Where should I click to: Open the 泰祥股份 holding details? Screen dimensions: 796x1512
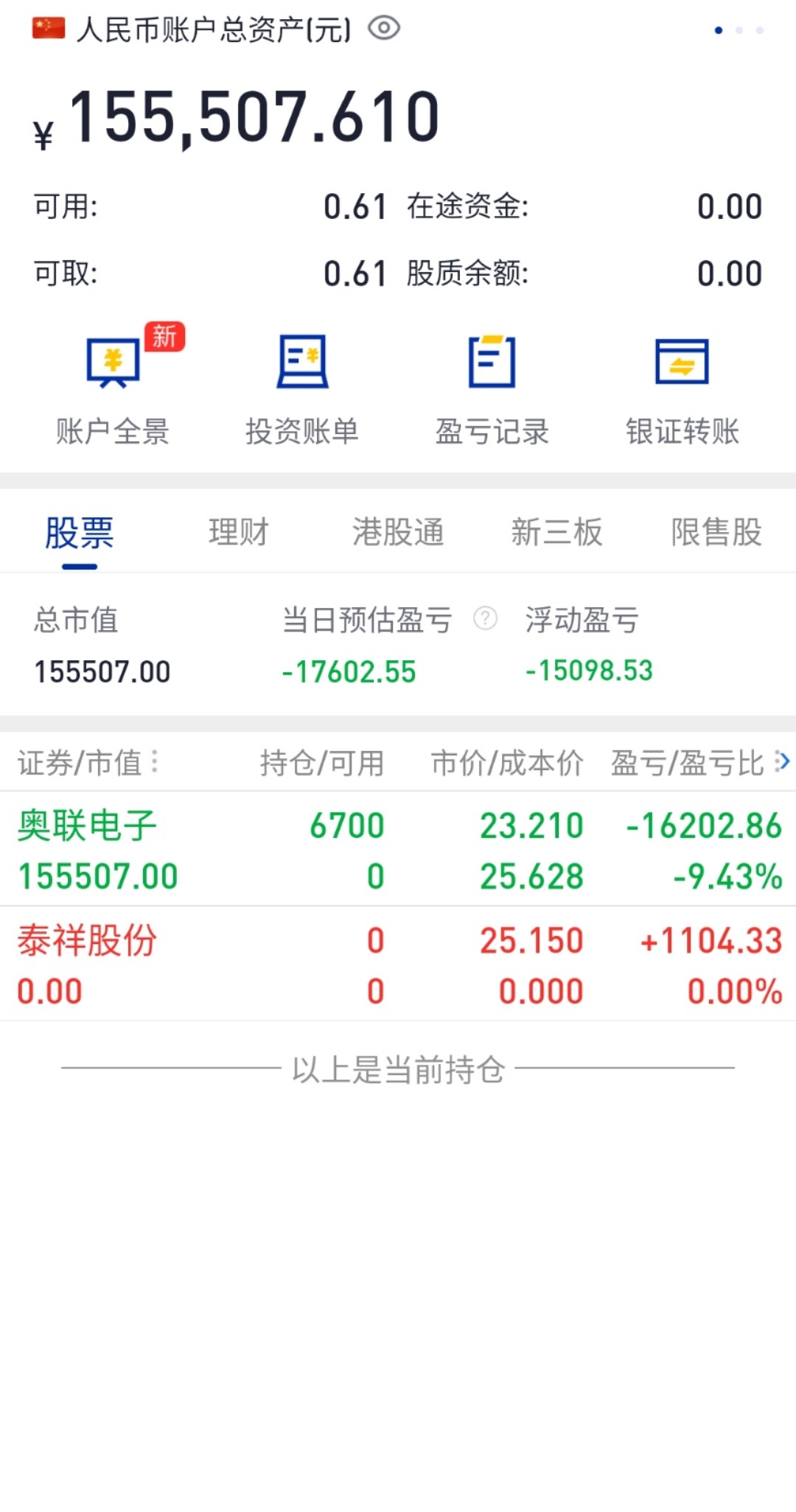pyautogui.click(x=398, y=965)
